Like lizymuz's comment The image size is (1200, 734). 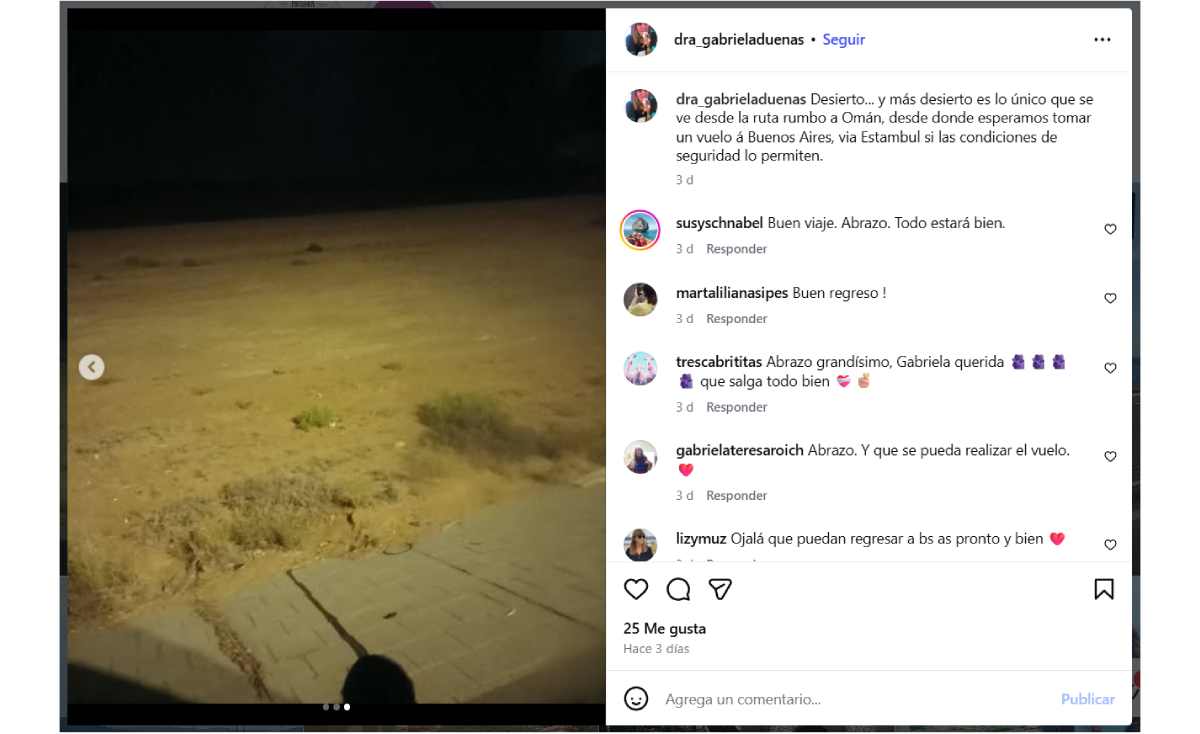point(1110,545)
